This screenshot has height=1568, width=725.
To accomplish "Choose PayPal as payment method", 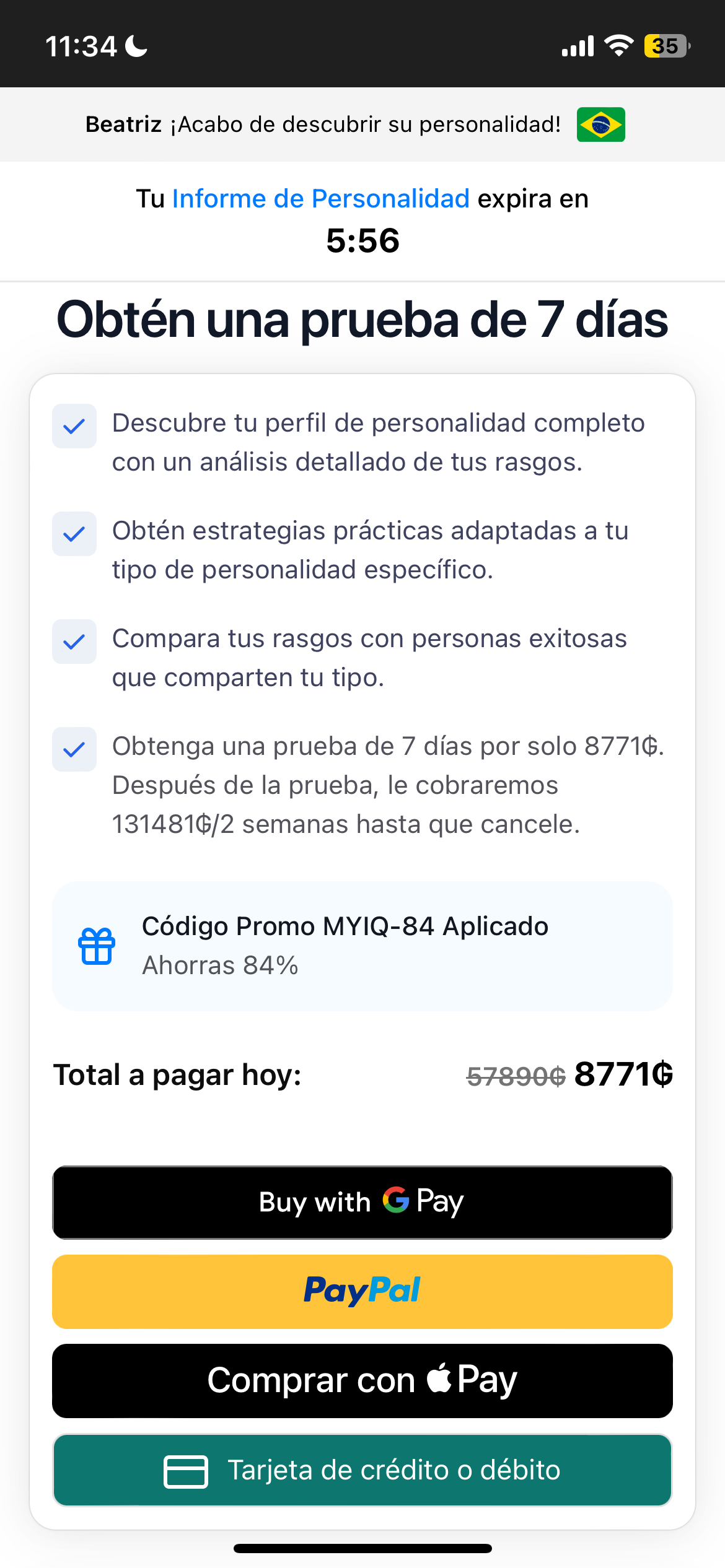I will pos(362,1291).
